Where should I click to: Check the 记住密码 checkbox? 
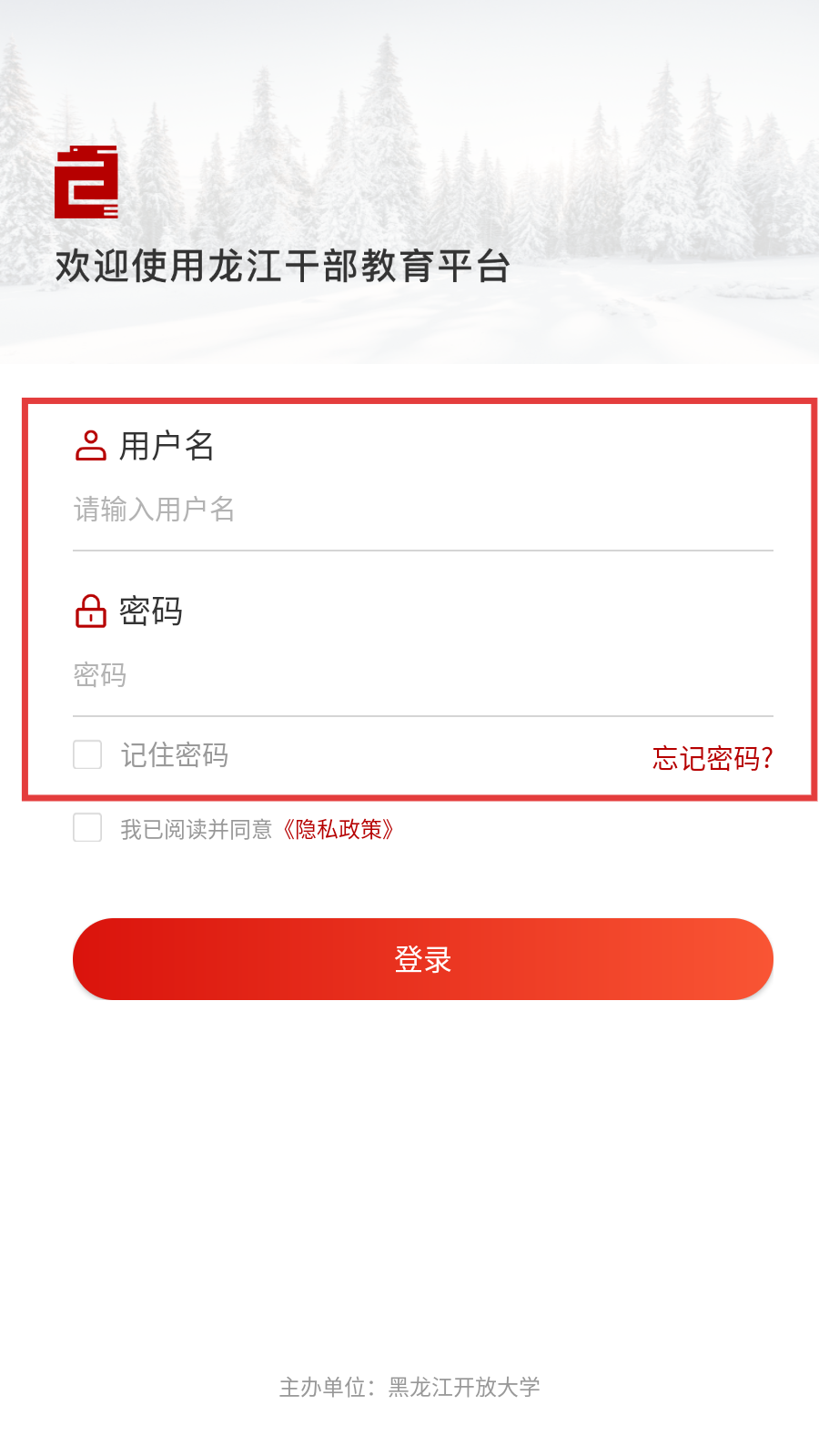coord(87,754)
